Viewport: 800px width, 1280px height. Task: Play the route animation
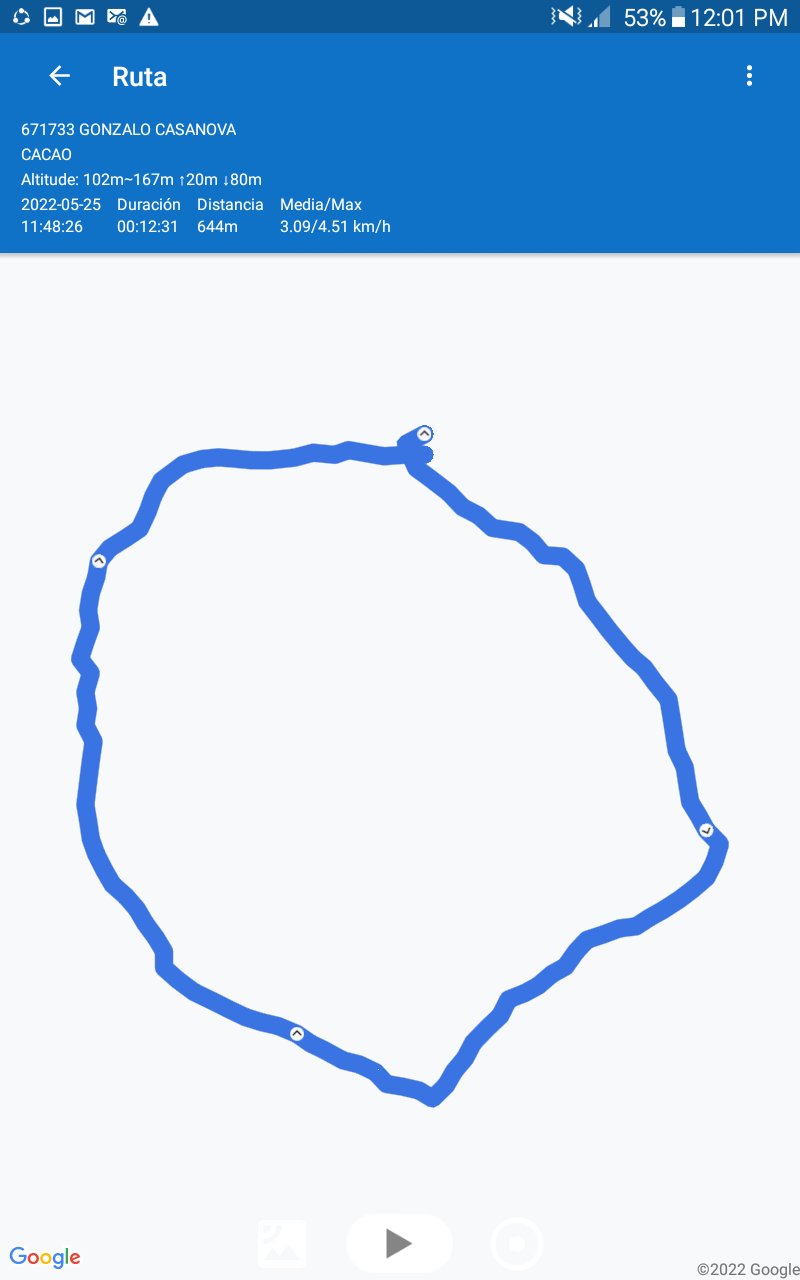399,1243
